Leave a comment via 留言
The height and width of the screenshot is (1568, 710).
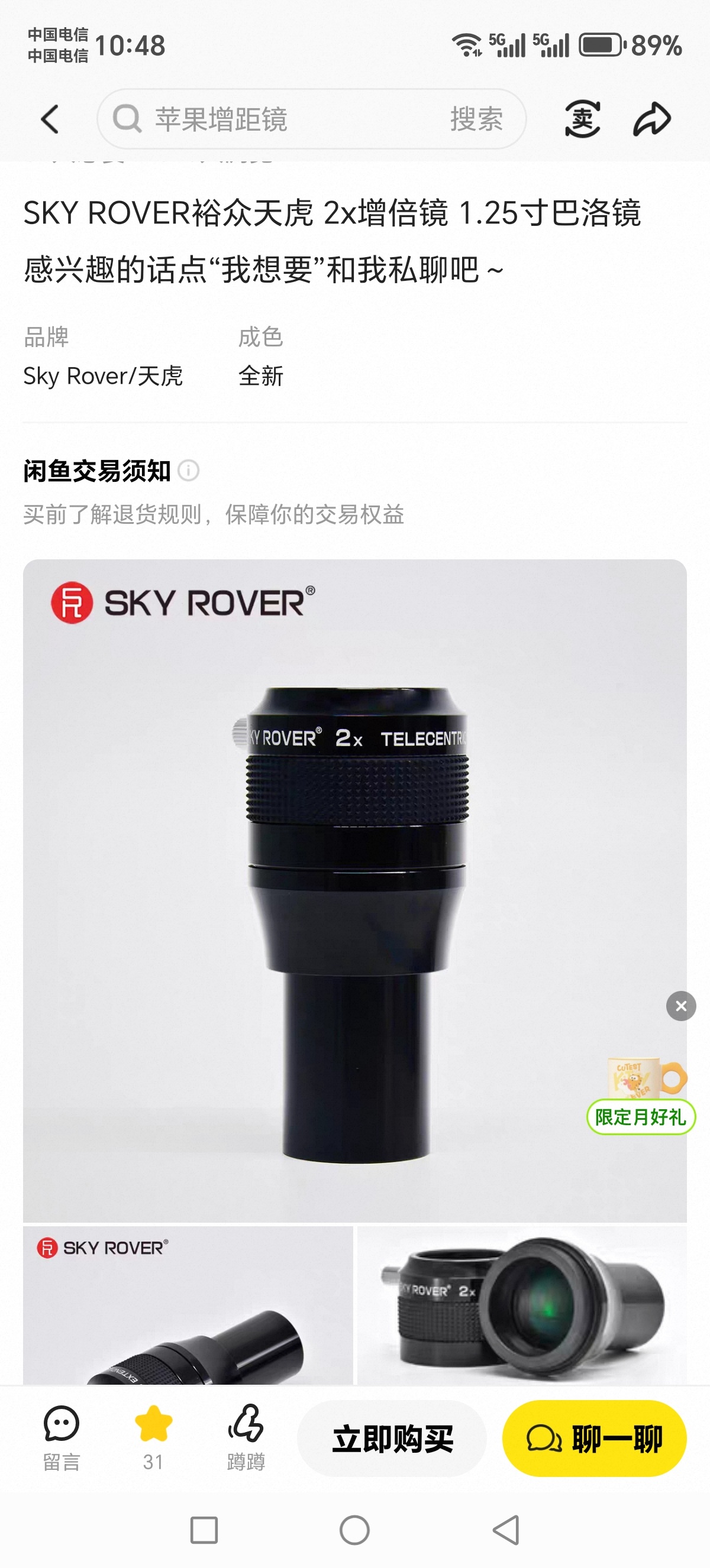click(x=62, y=1438)
